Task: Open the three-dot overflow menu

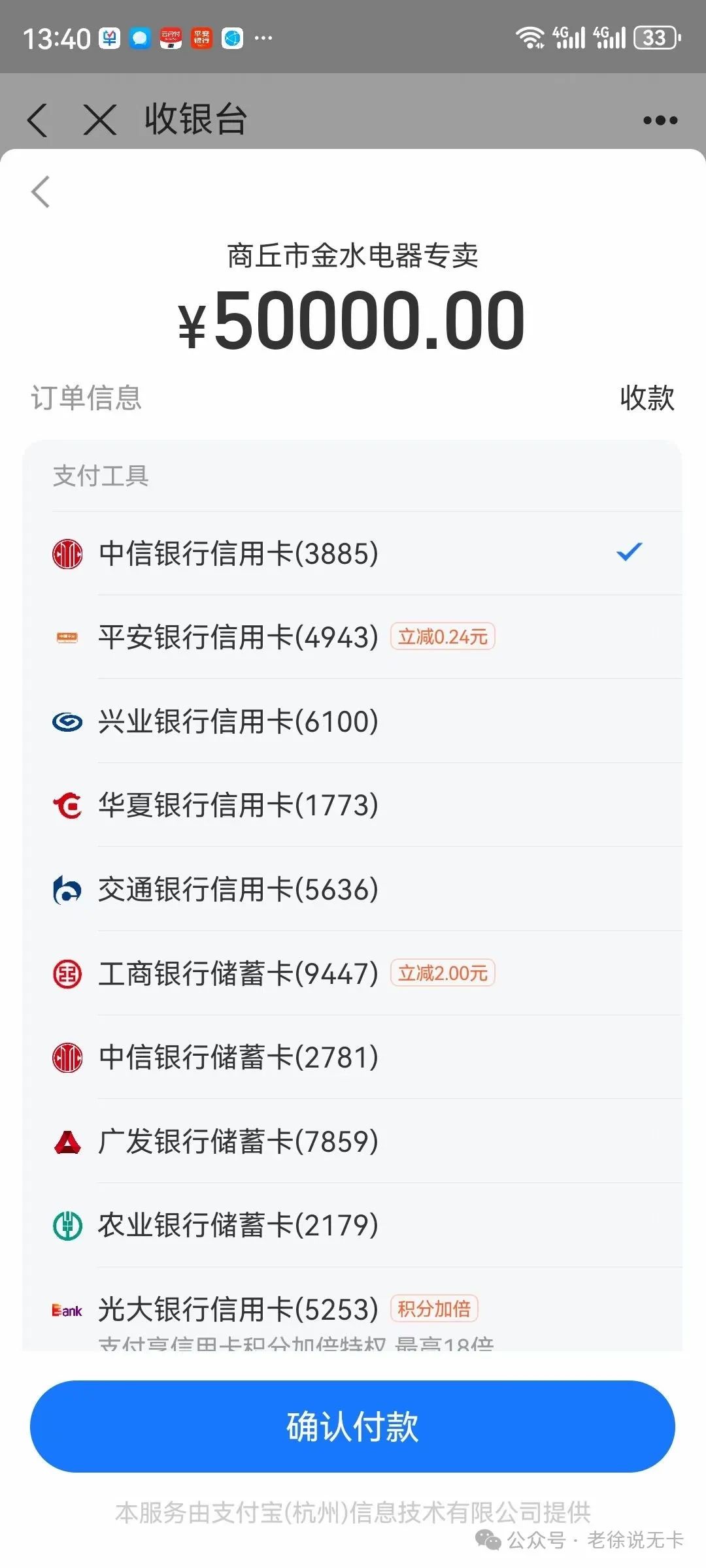Action: 660,120
